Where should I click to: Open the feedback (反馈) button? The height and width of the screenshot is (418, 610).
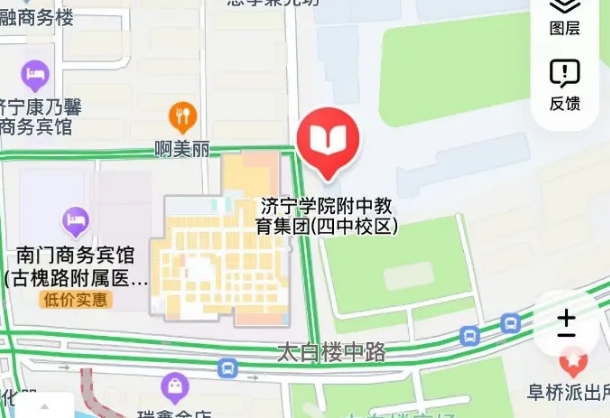coord(565,82)
